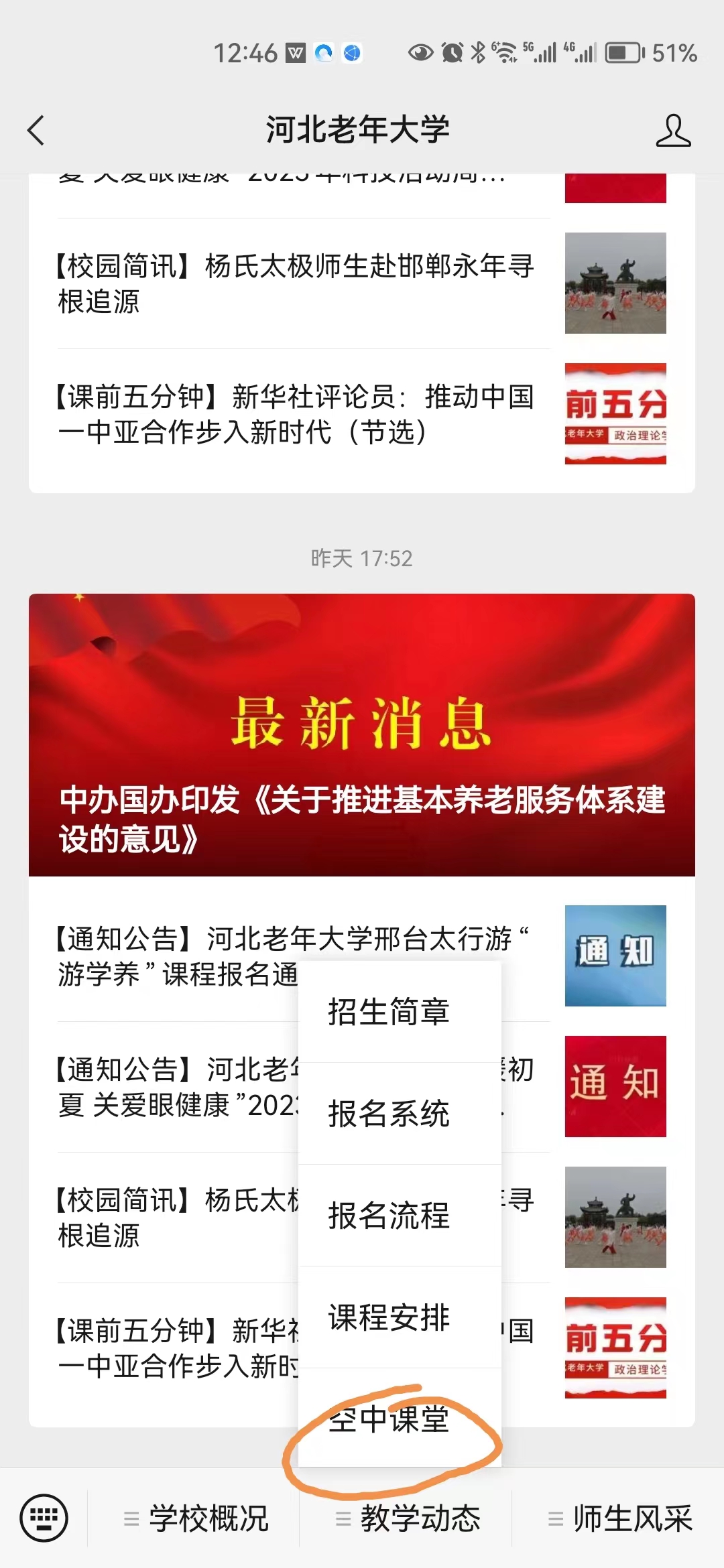Screen dimensions: 724x1568
Task: Choose 报名流程 from the popup
Action: click(389, 1216)
